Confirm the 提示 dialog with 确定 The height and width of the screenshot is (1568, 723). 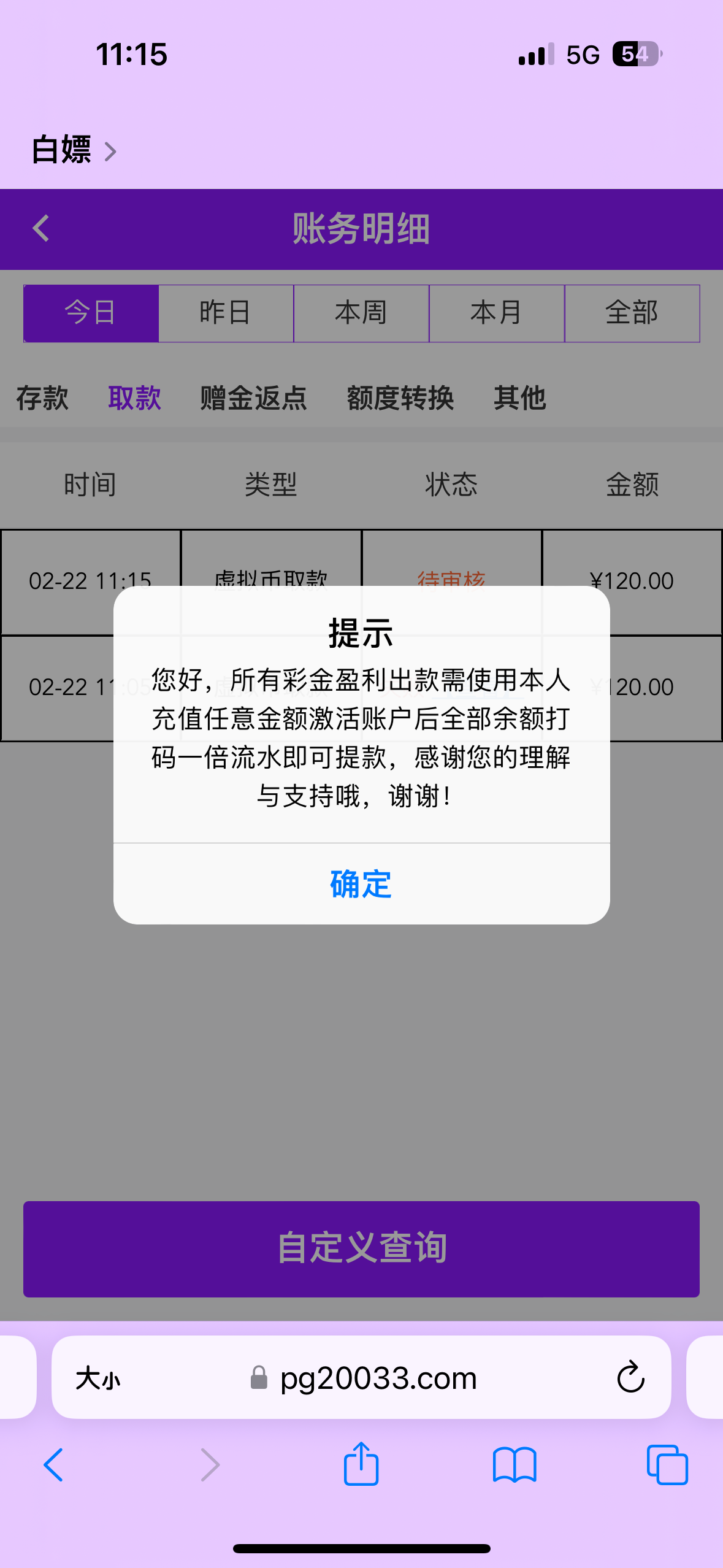pos(361,884)
